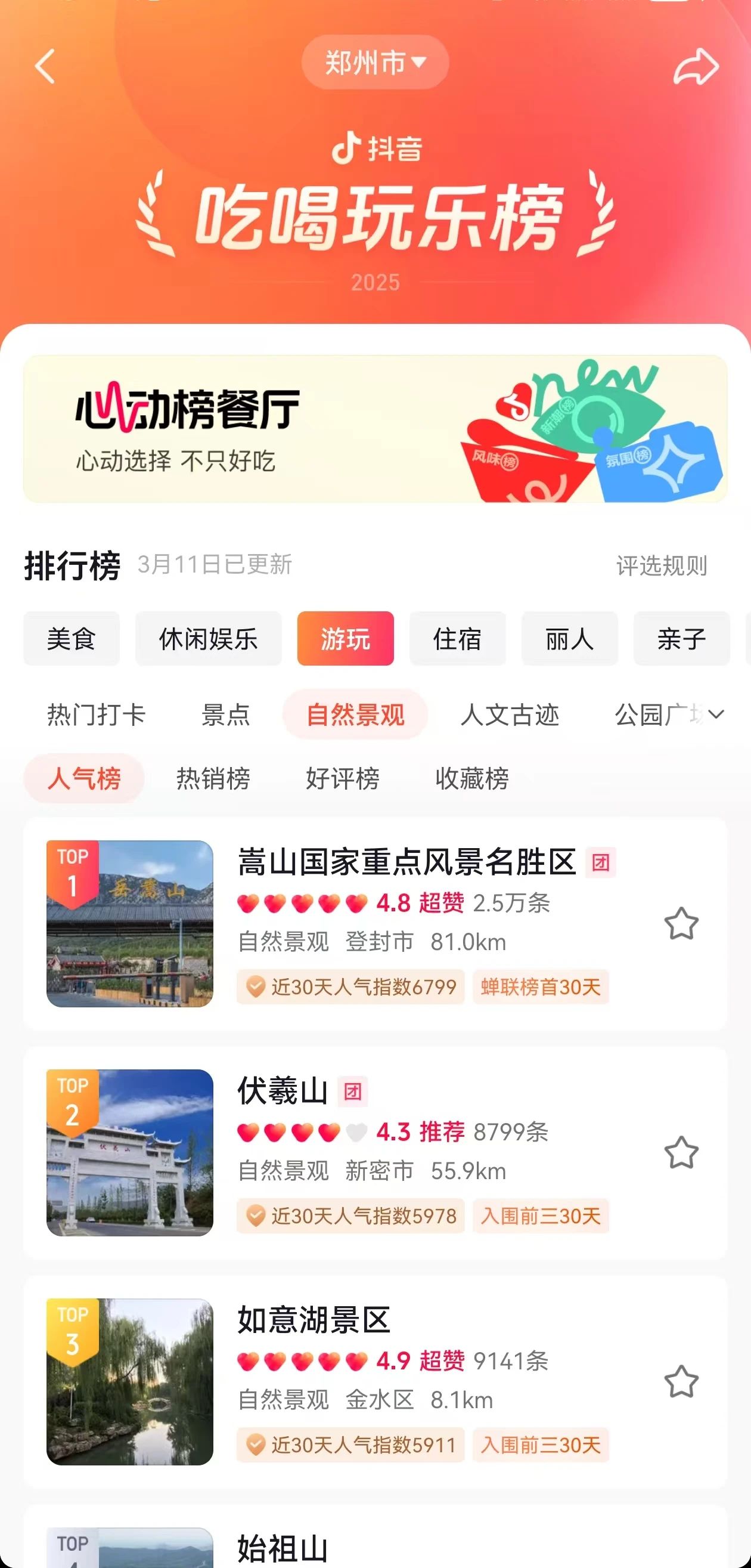Choose the 丽人 category tab
Viewport: 751px width, 1568px height.
569,639
